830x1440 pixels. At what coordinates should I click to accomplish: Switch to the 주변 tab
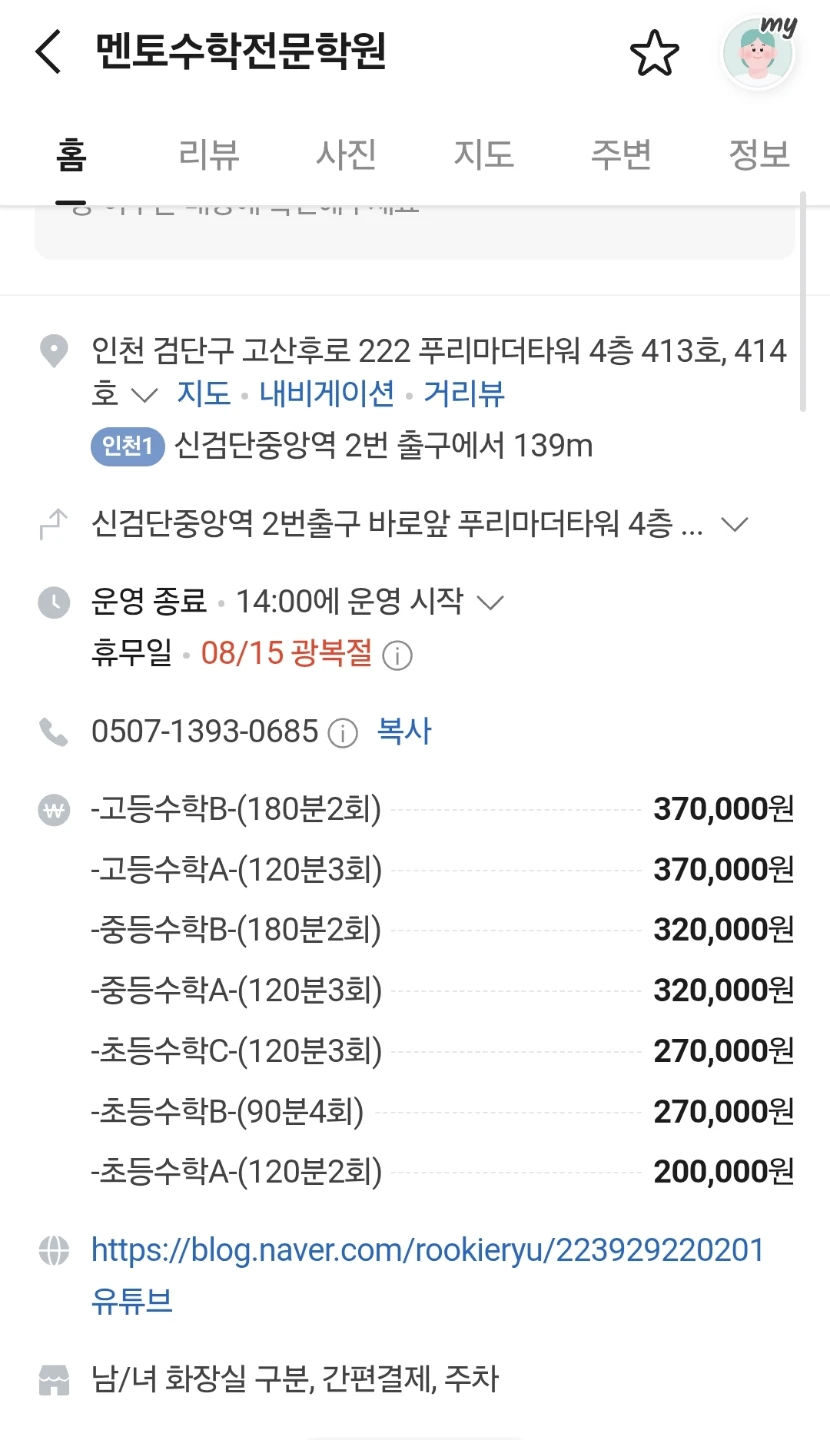click(x=621, y=154)
